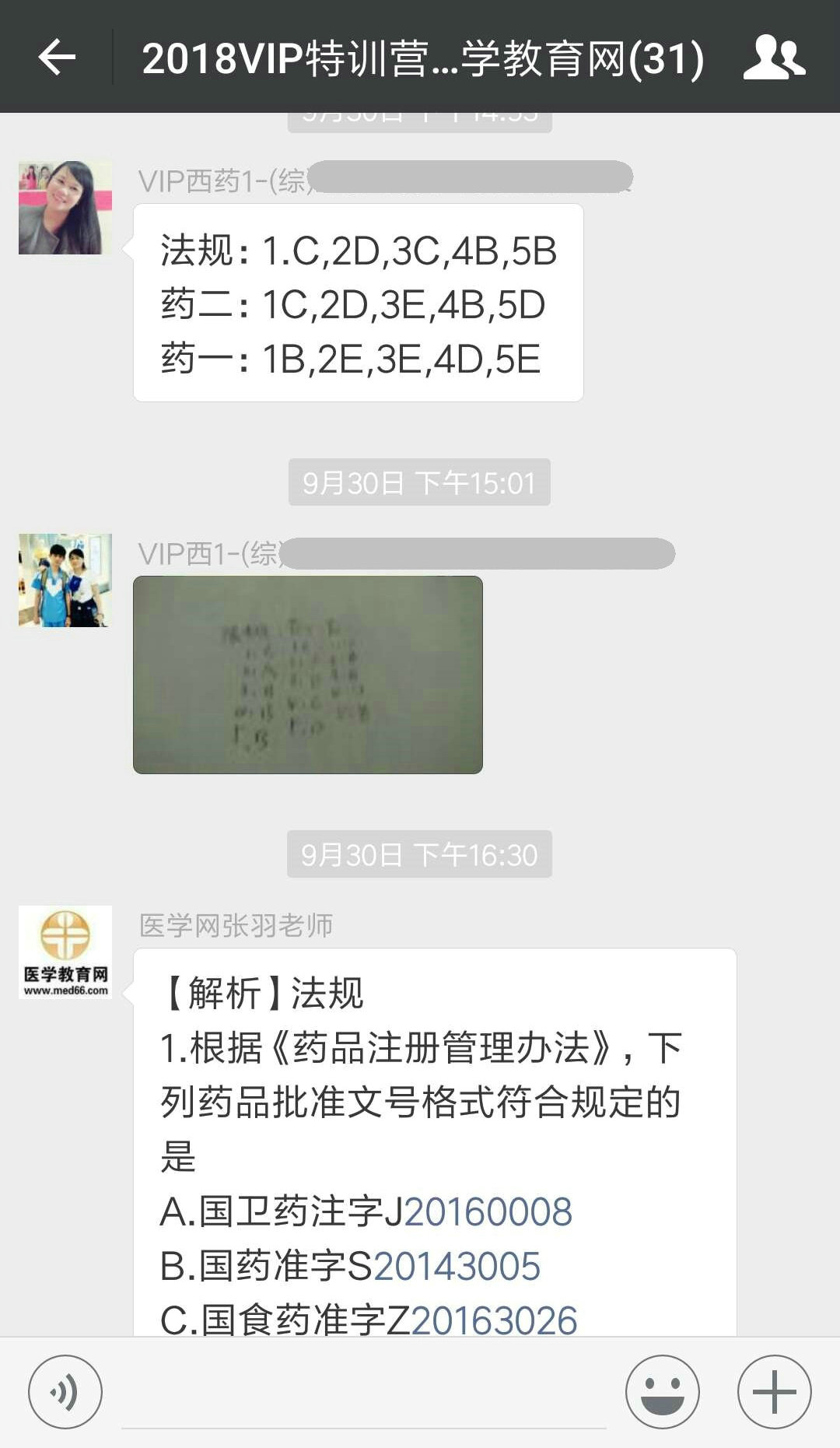The height and width of the screenshot is (1448, 840).
Task: Go back from the group chat
Action: (x=57, y=58)
